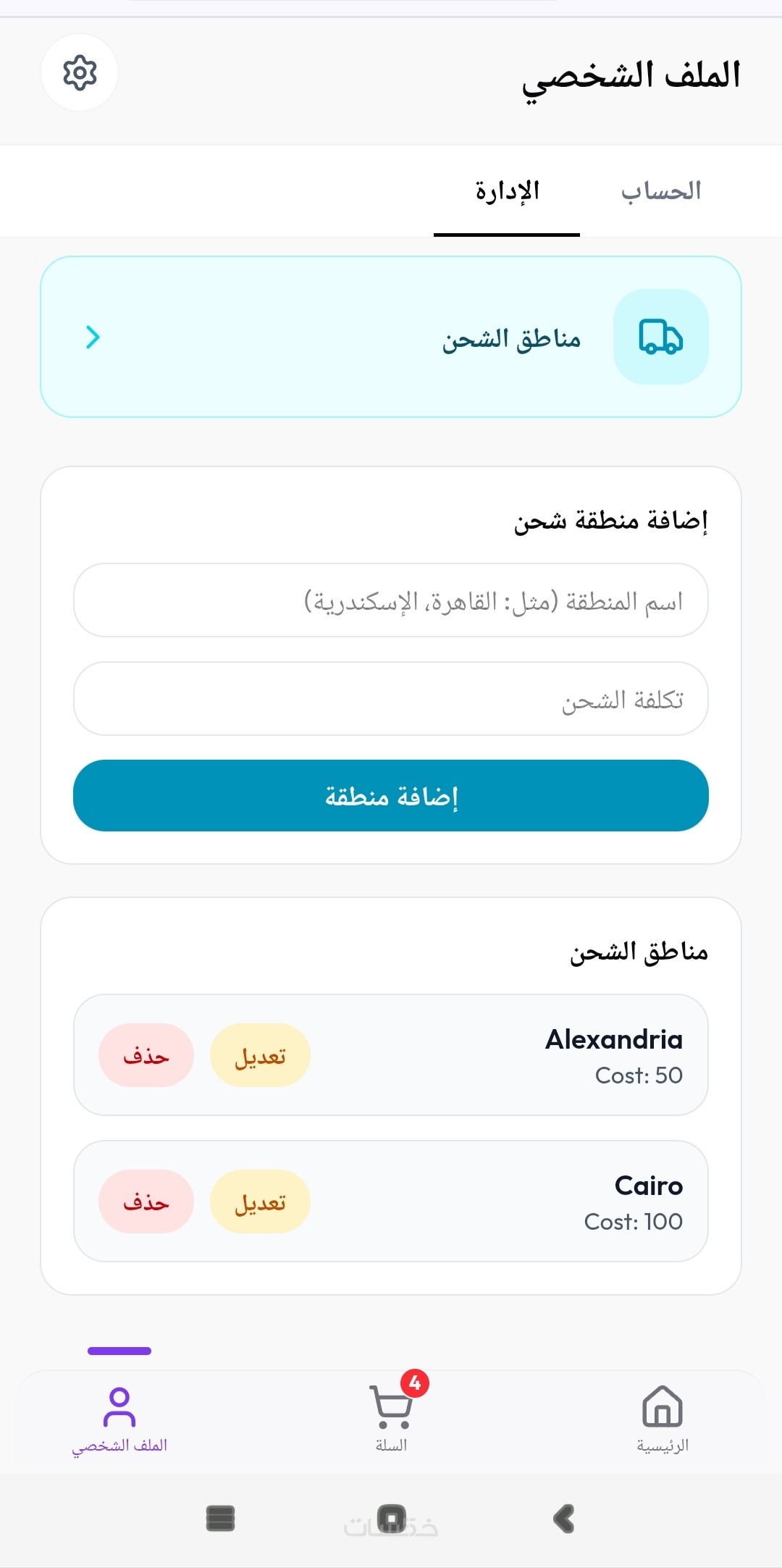Edit the Alexandria shipping zone

click(x=260, y=1055)
